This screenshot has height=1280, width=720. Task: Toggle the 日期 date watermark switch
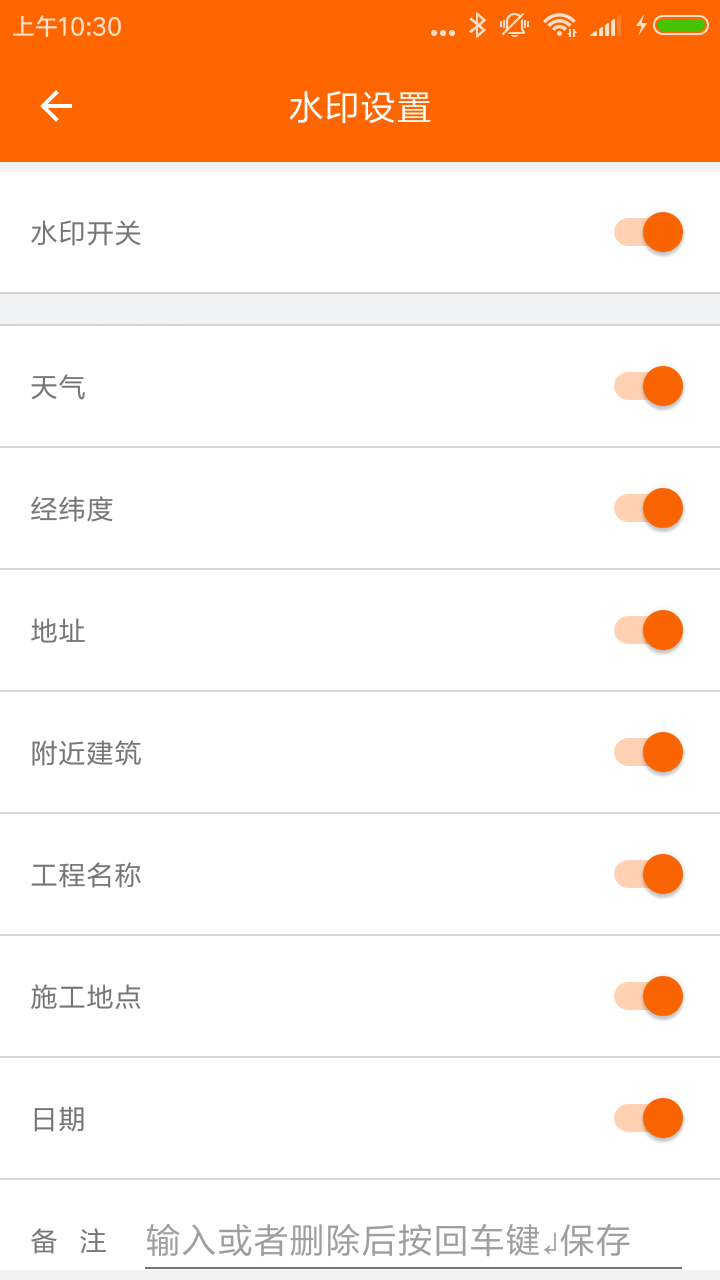[647, 1119]
